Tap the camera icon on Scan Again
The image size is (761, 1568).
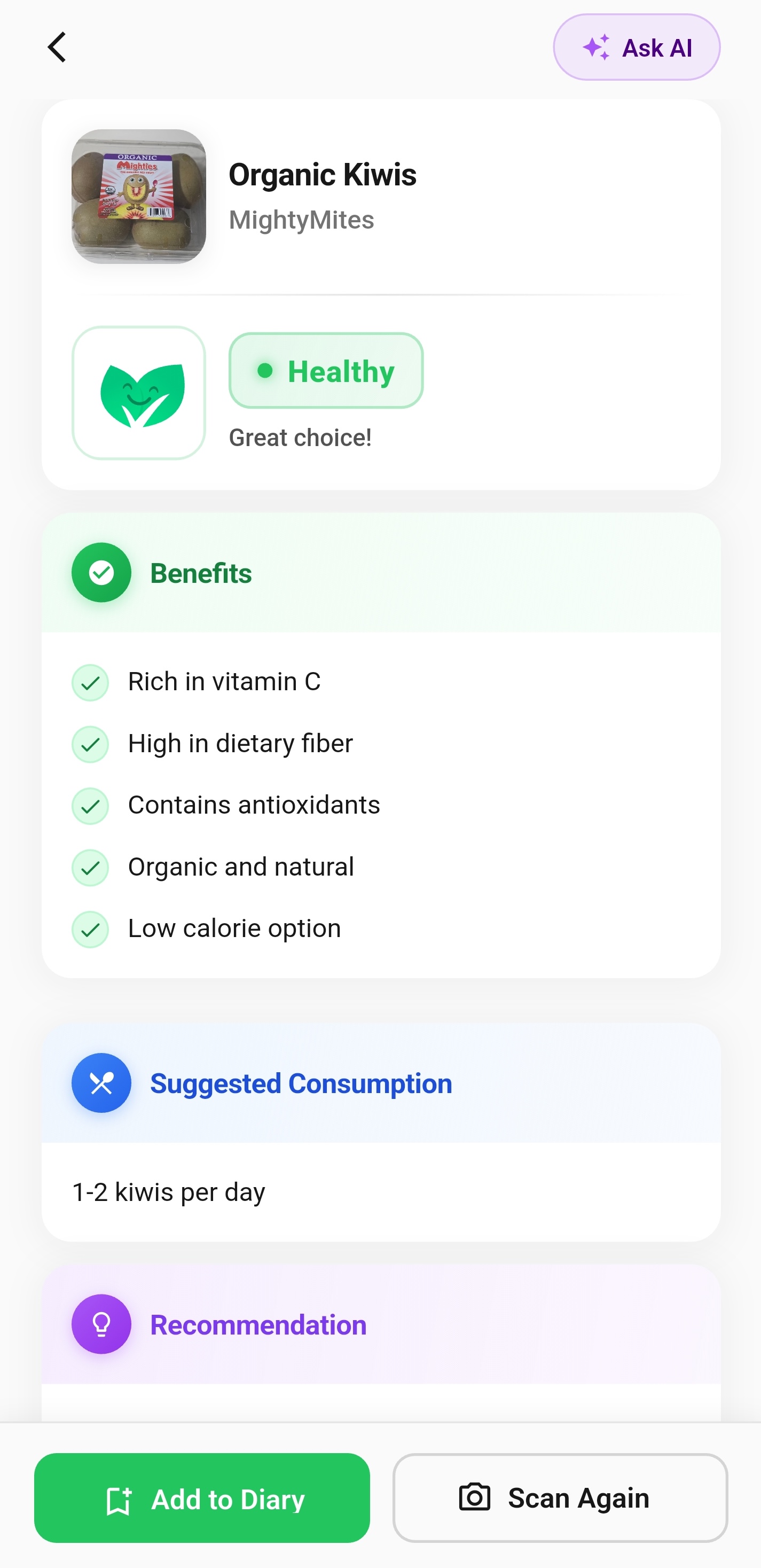pos(476,1498)
